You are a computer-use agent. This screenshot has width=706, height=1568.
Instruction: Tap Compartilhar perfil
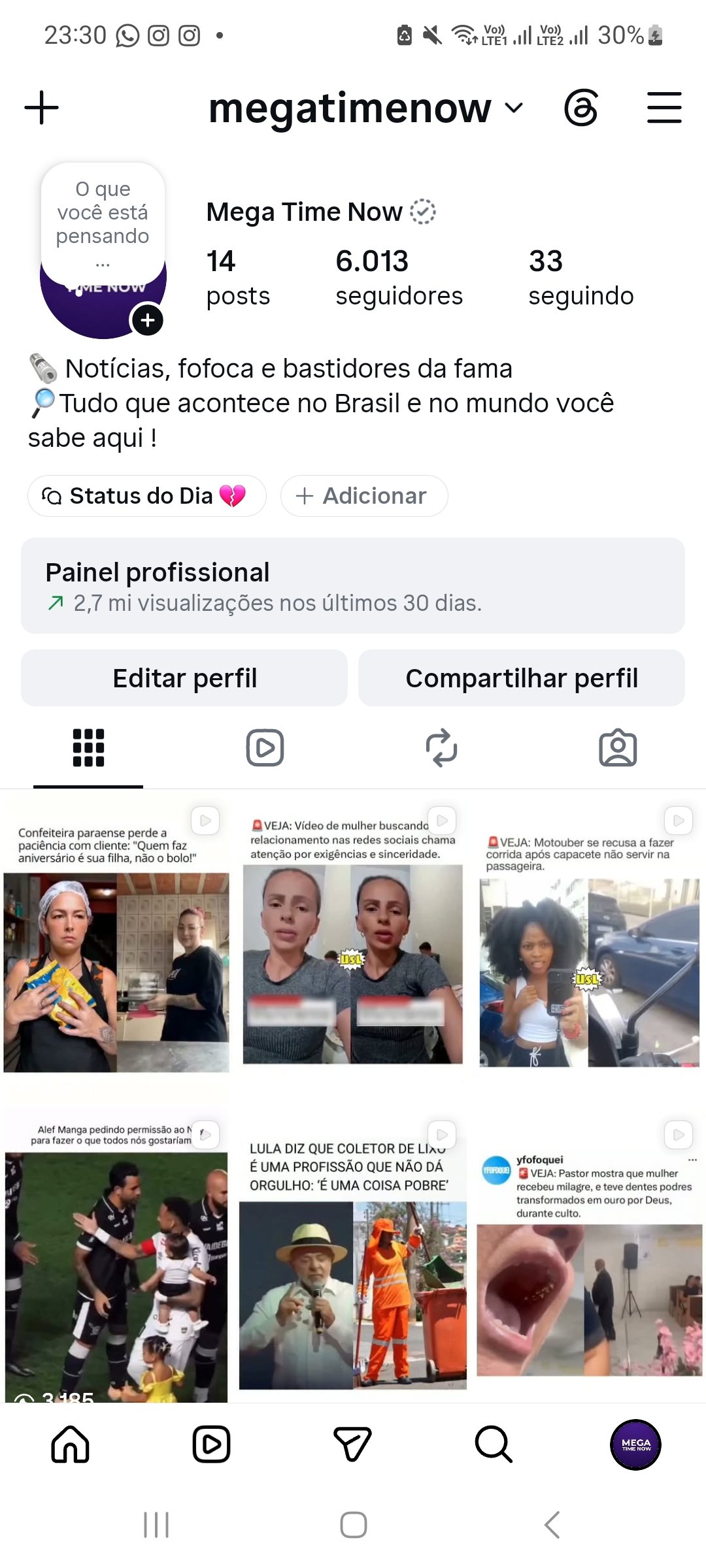(x=522, y=678)
